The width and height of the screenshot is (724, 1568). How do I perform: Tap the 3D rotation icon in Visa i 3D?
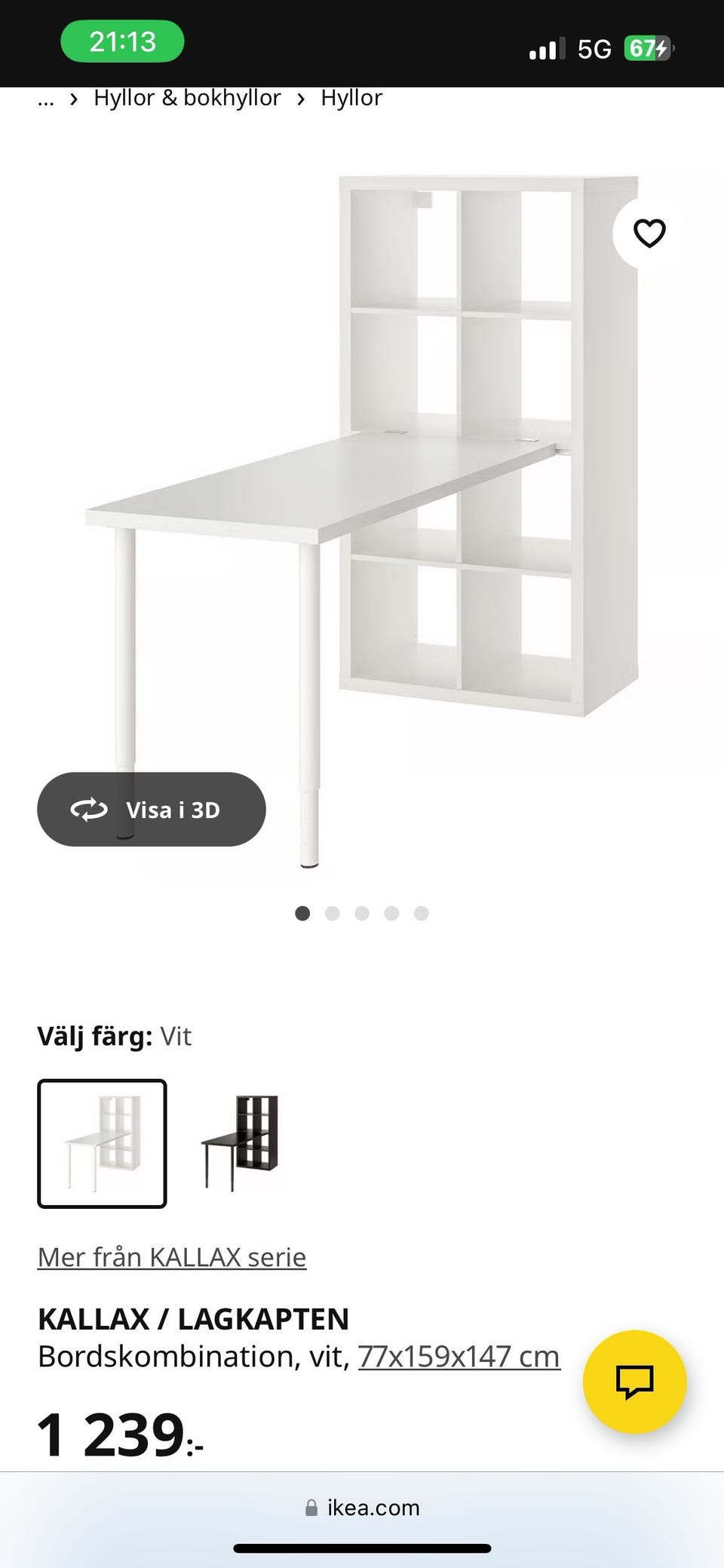(88, 809)
